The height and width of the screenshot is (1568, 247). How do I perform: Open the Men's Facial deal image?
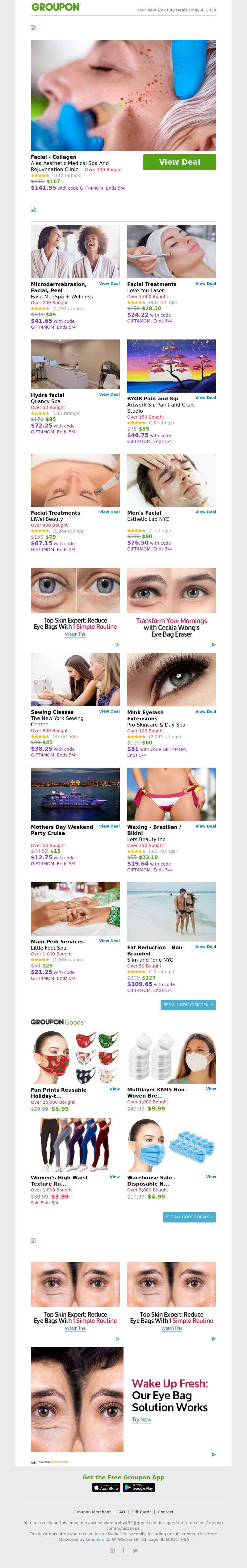[x=172, y=480]
